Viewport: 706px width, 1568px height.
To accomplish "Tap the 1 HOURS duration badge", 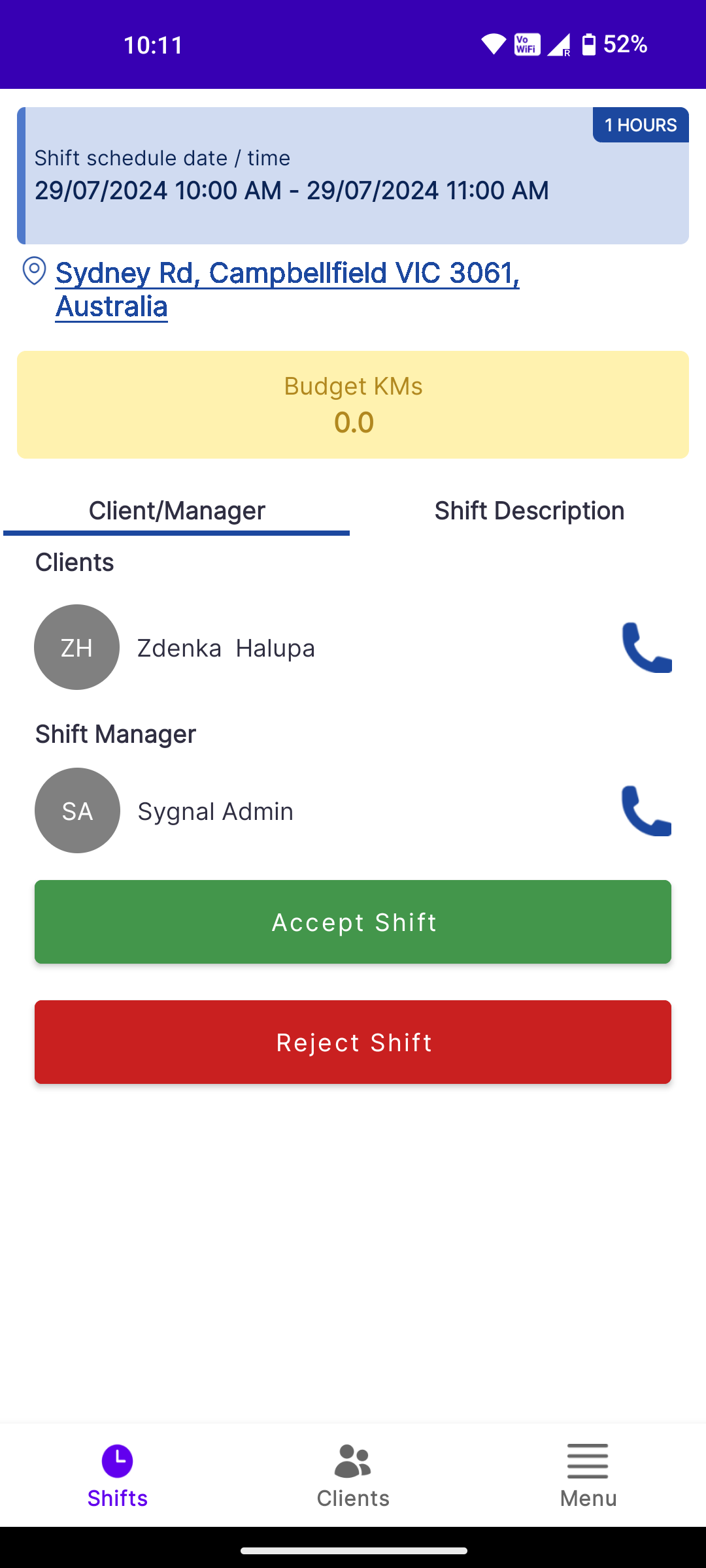I will (639, 124).
